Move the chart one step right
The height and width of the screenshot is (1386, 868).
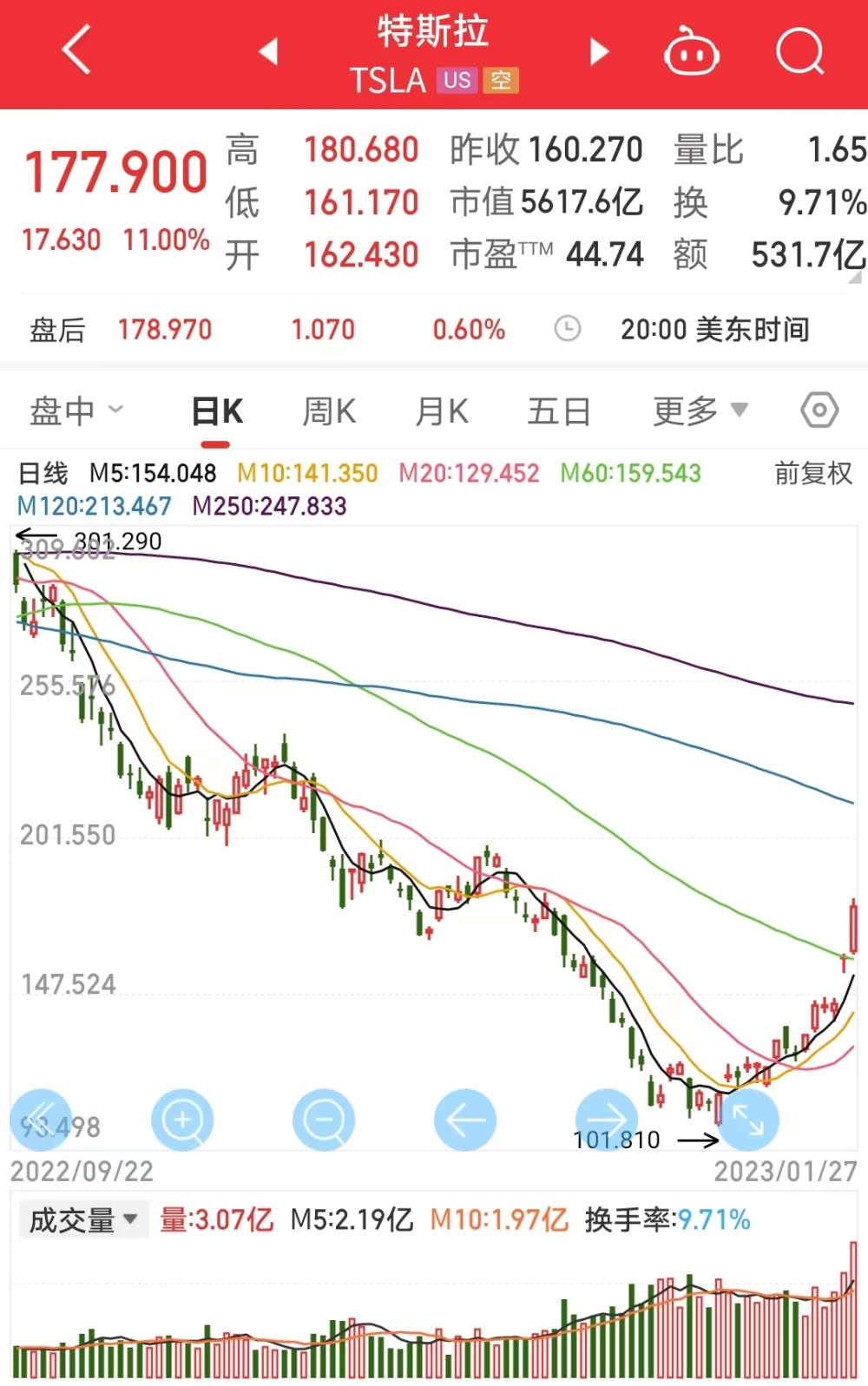click(607, 1120)
